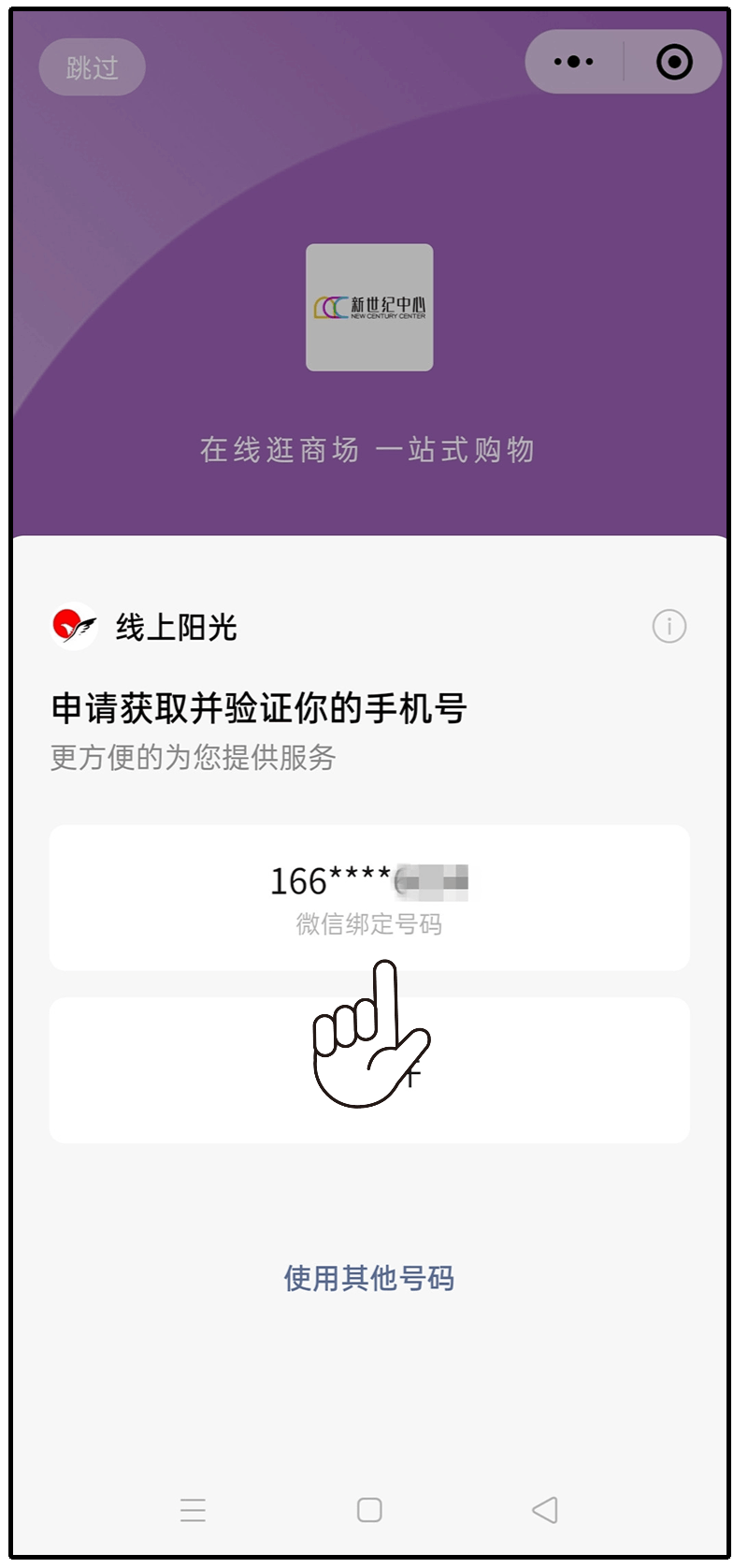This screenshot has width=748, height=1568.
Task: Open recent apps from the navigation bar
Action: pyautogui.click(x=193, y=1509)
